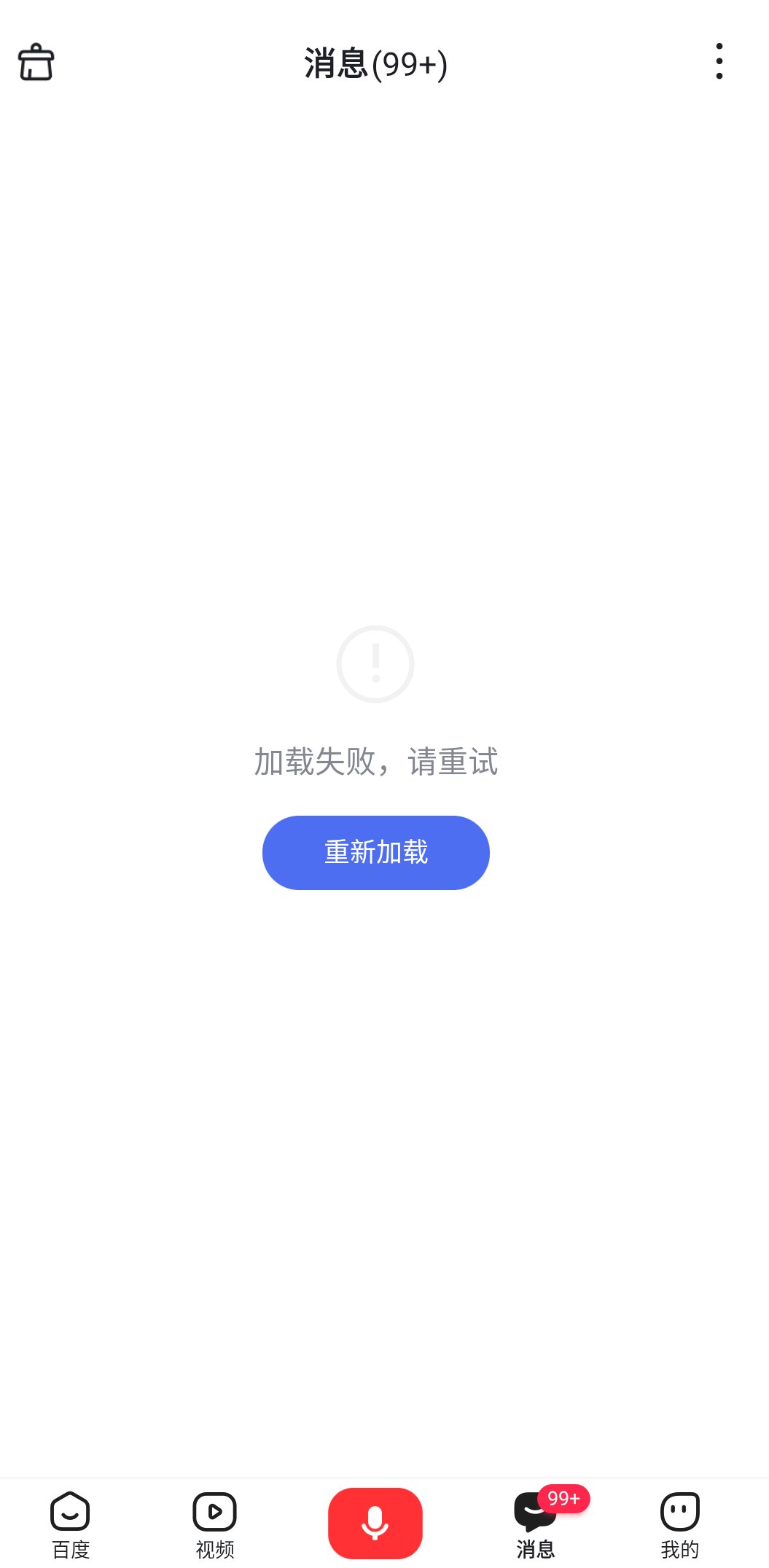This screenshot has height=1568, width=769.
Task: Tap the 重新加载 reload button
Action: (x=375, y=852)
